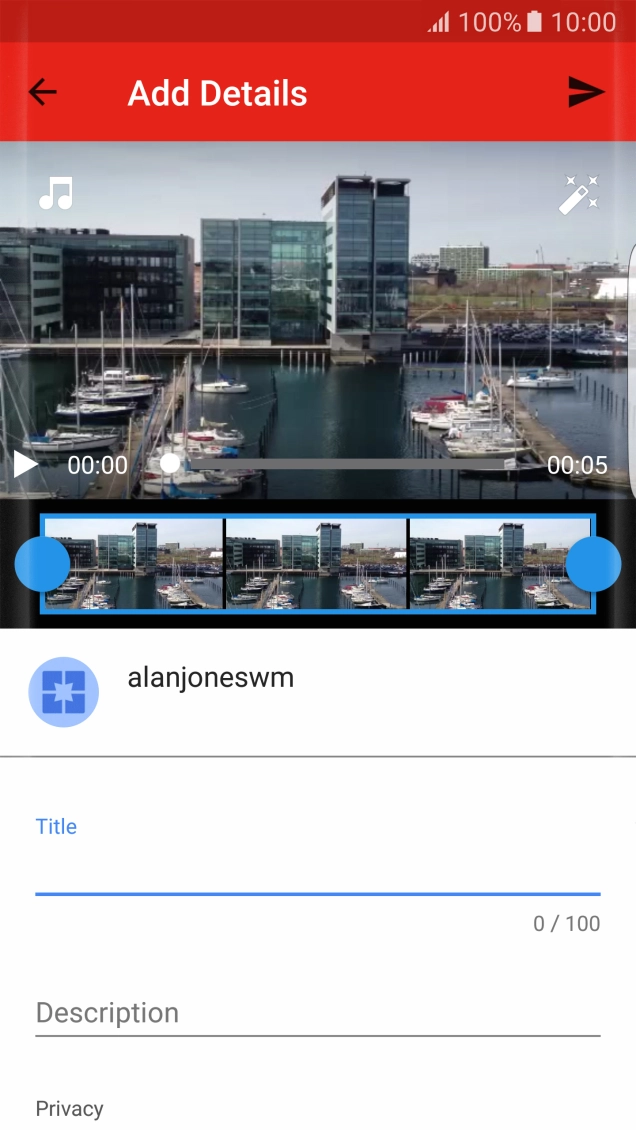Focus the Description field
Image resolution: width=636 pixels, height=1130 pixels.
(317, 1012)
